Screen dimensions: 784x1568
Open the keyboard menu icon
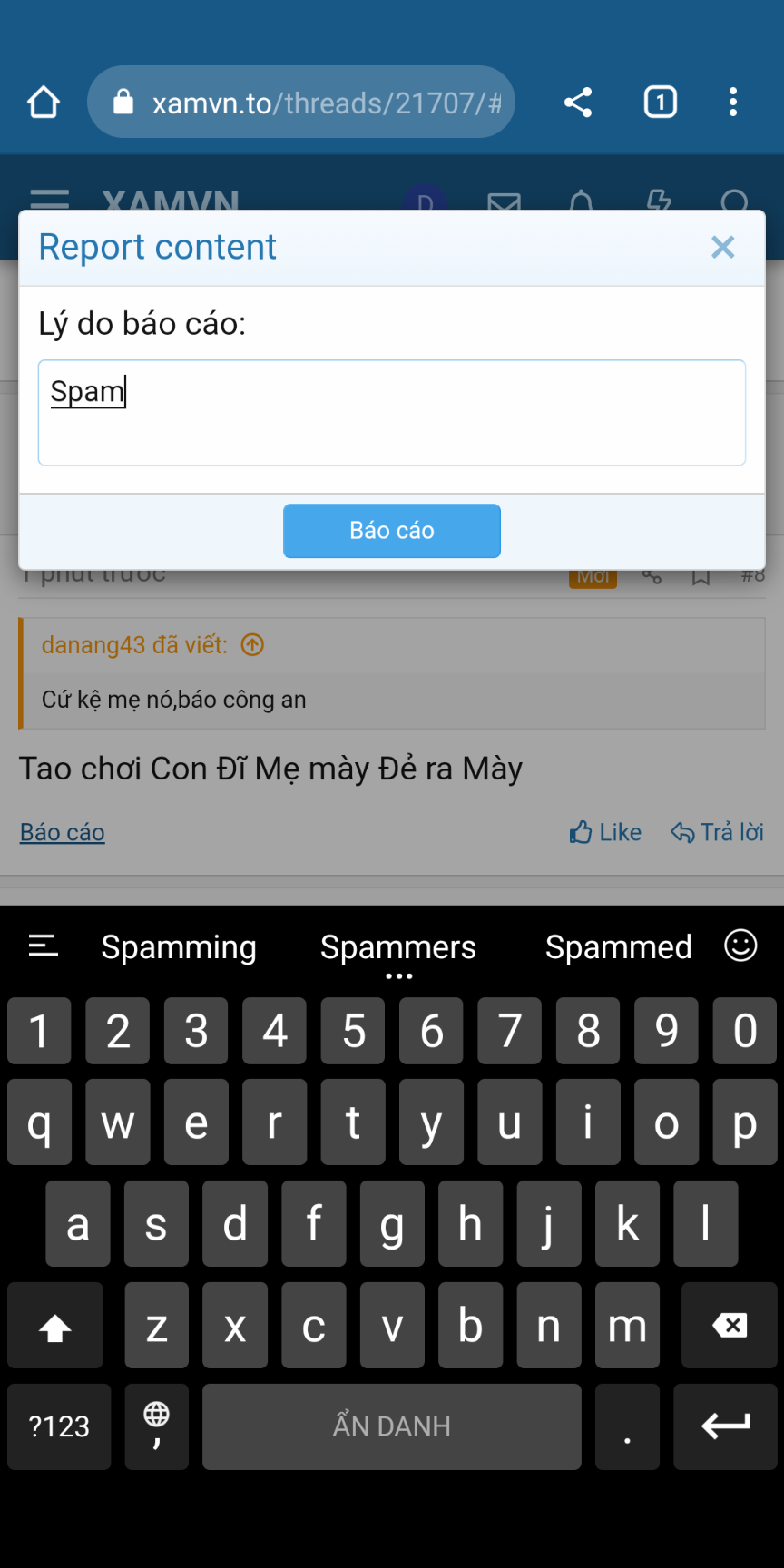pos(43,946)
